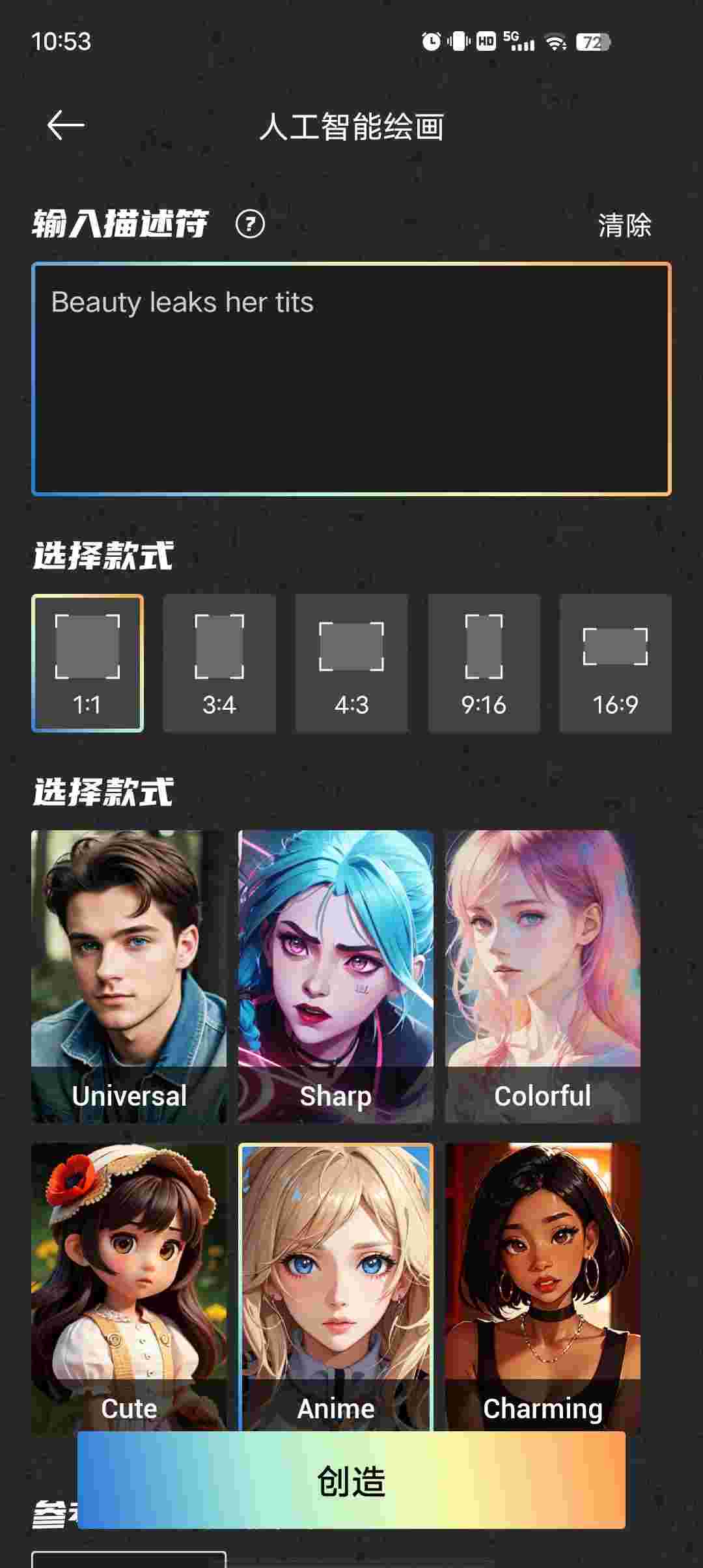This screenshot has height=1568, width=703.
Task: Select the Universal style tile
Action: (129, 975)
